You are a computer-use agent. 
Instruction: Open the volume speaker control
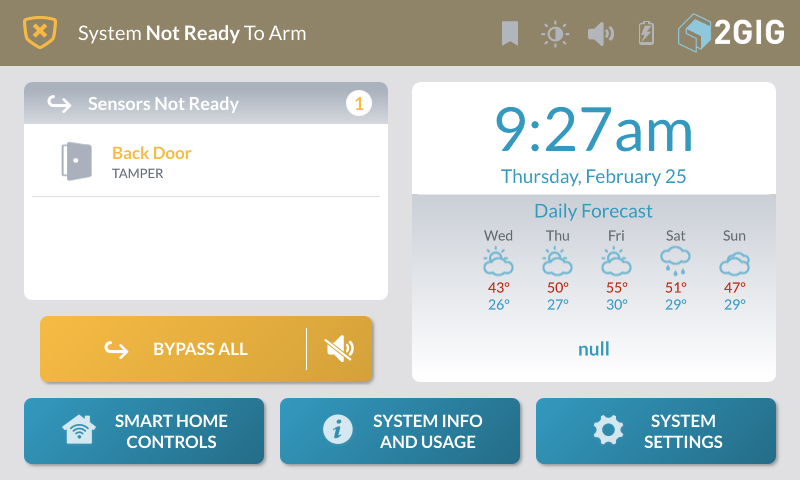600,34
